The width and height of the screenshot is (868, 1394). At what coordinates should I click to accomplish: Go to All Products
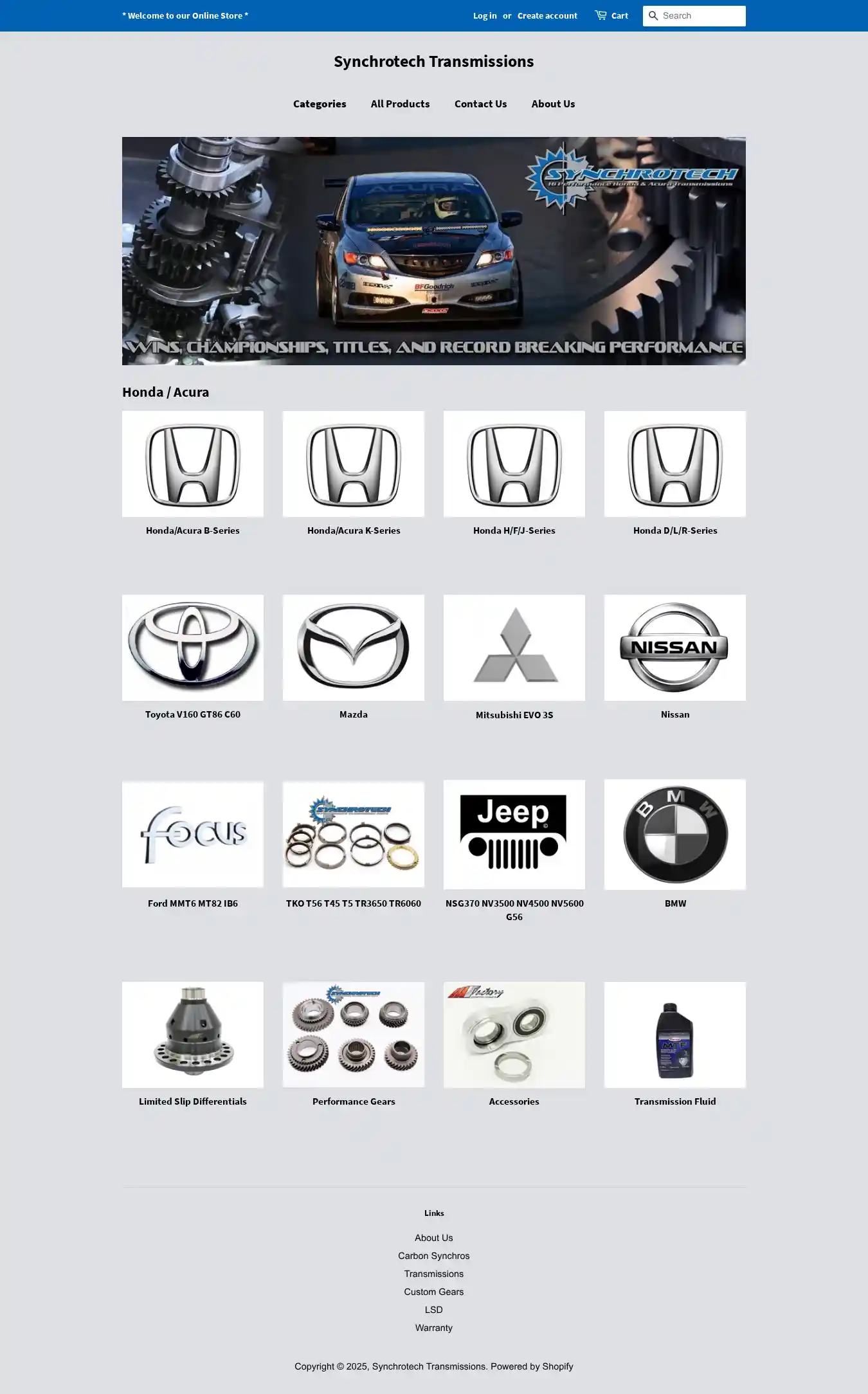(x=400, y=104)
